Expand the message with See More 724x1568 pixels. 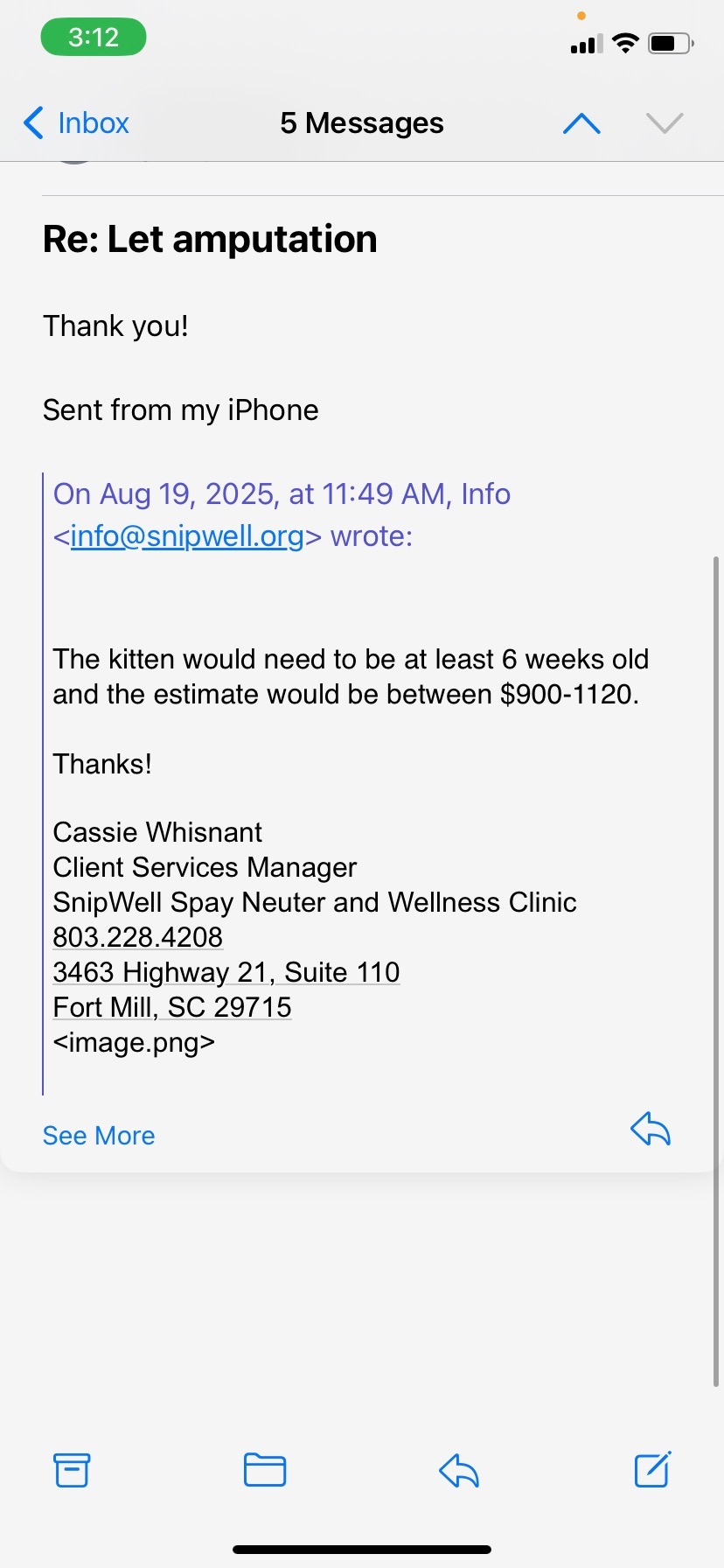99,1135
